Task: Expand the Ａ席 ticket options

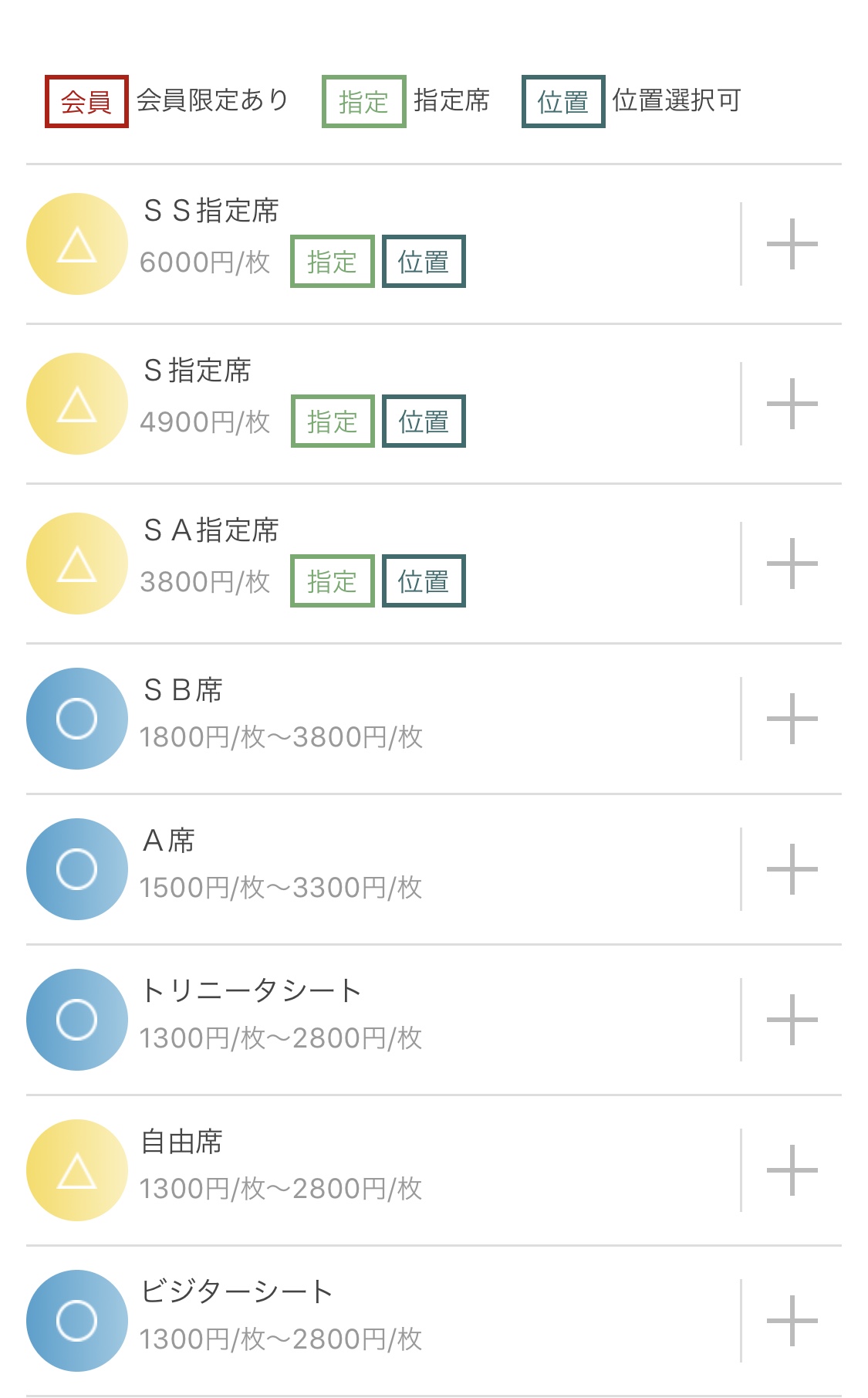Action: [x=792, y=869]
